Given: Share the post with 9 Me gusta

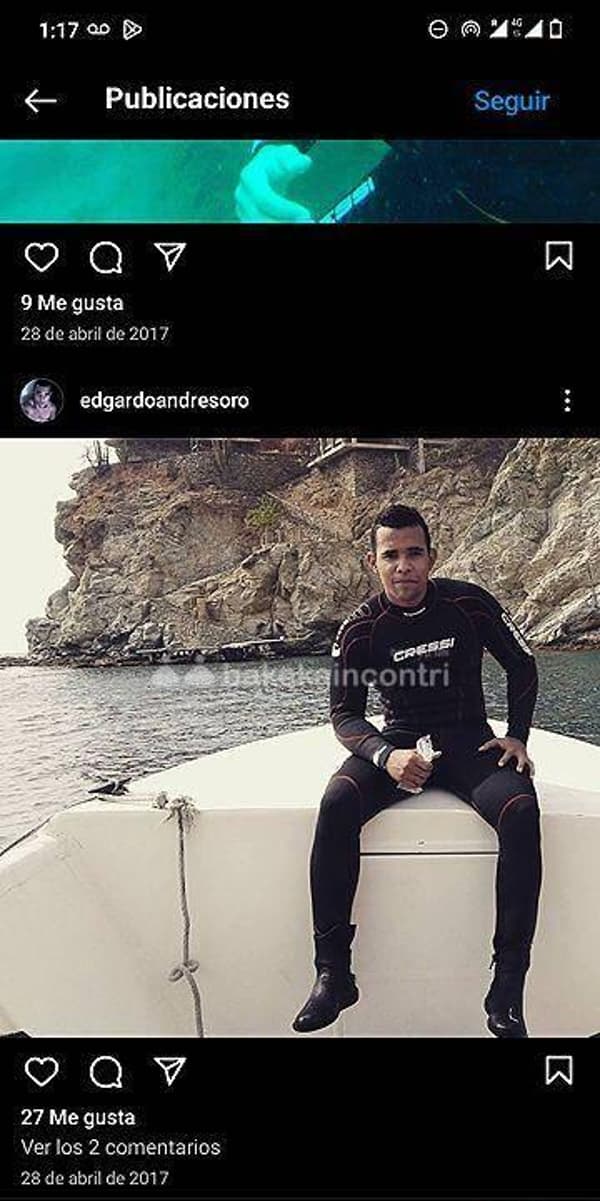Looking at the screenshot, I should coord(170,257).
